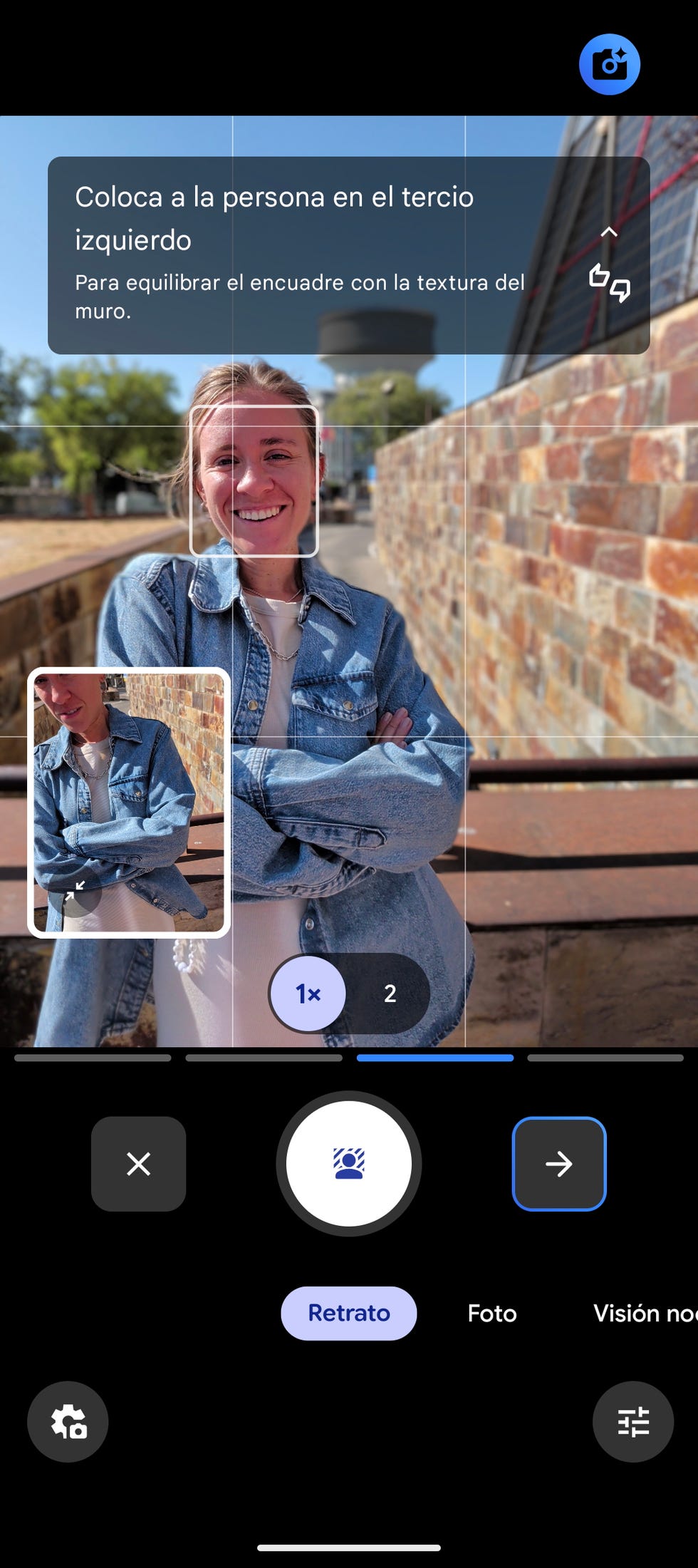Open the camera adjustments controls

coord(632,1421)
